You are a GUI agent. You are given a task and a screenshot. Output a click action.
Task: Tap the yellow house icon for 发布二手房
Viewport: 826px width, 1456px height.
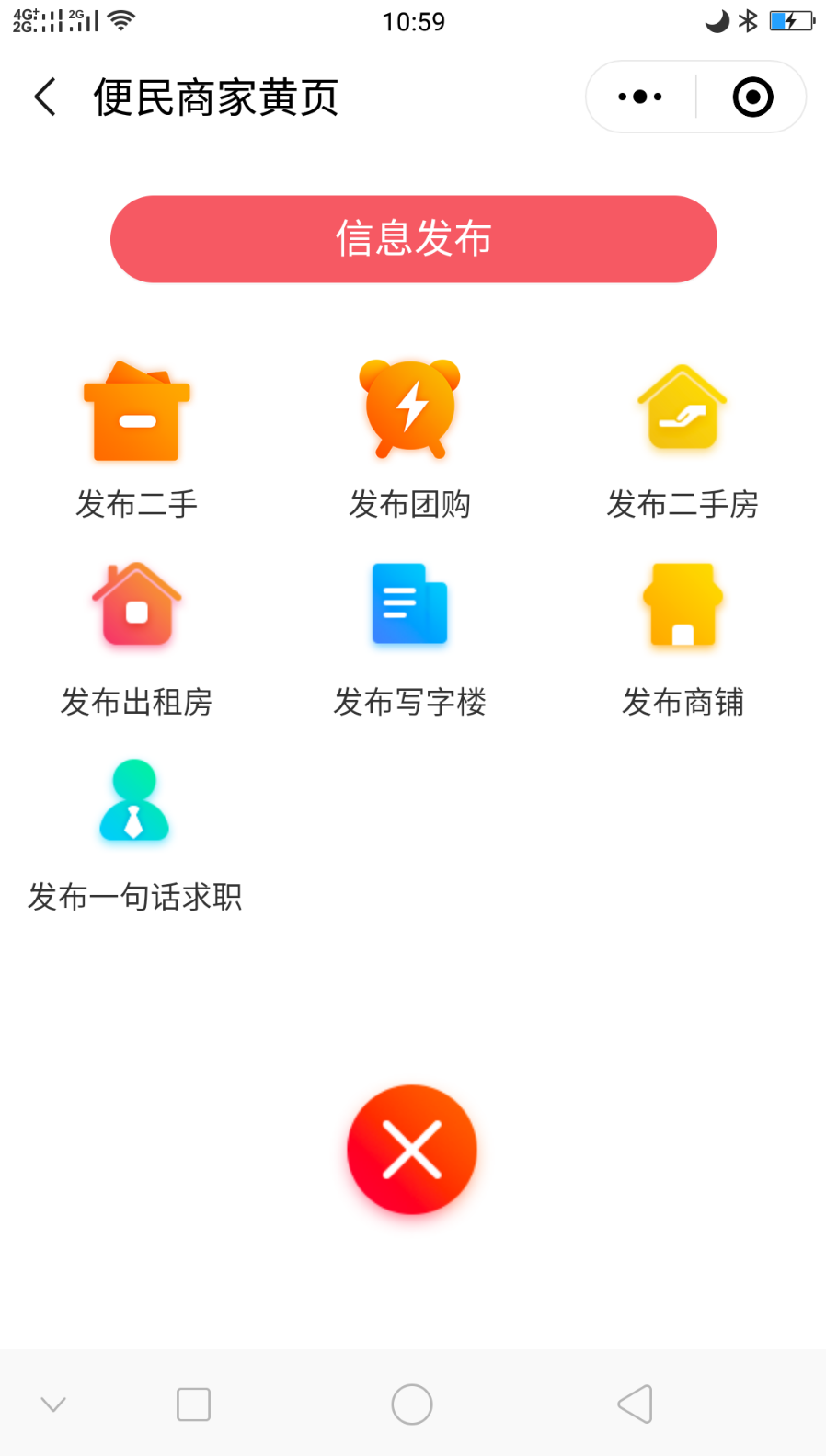pos(682,409)
